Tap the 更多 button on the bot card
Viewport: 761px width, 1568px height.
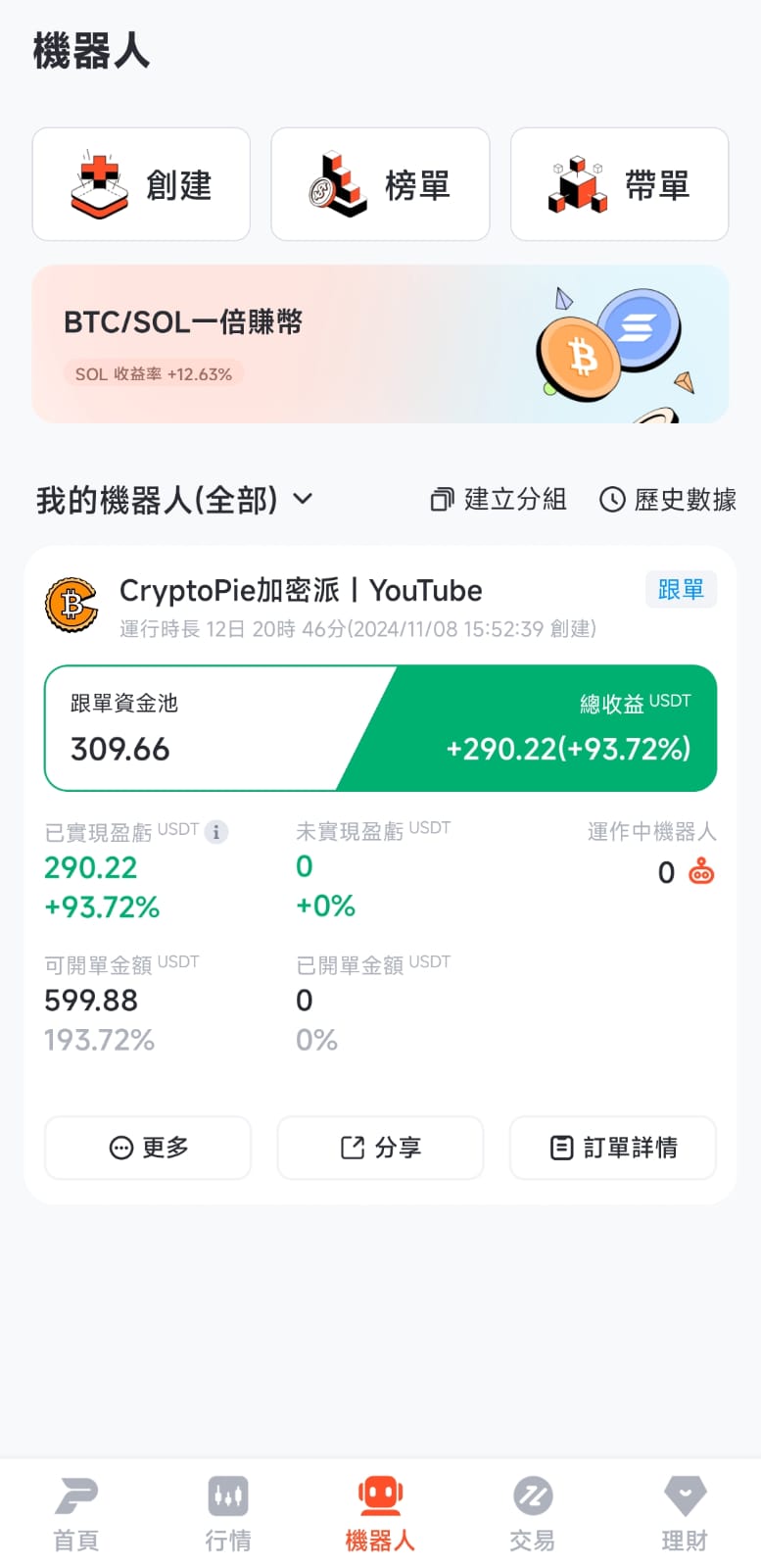(148, 1148)
